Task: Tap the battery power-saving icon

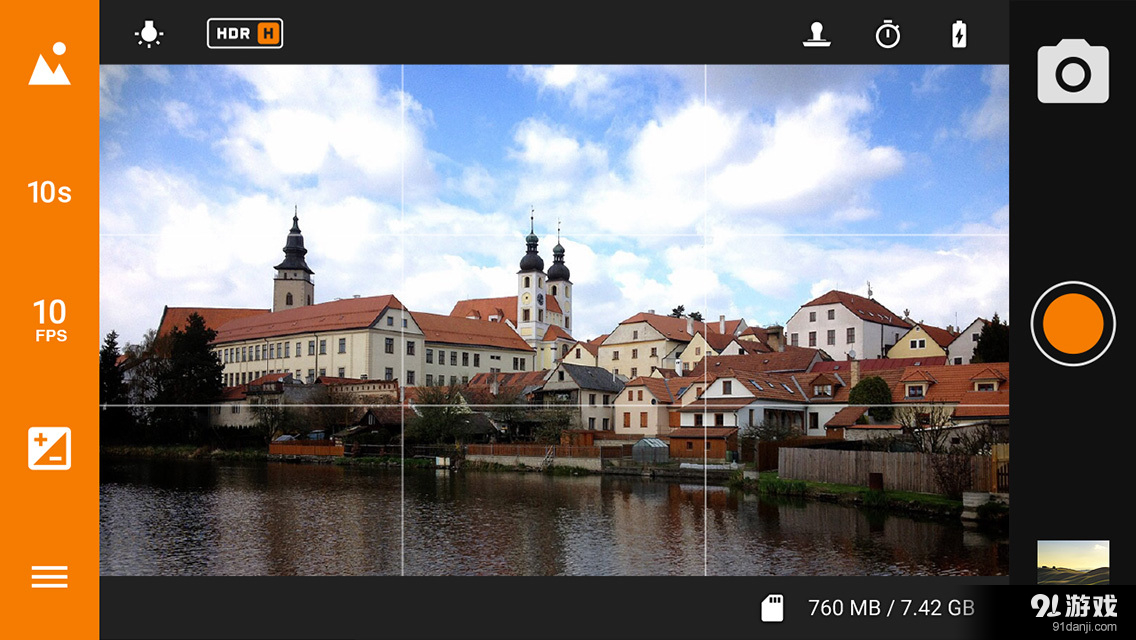Action: pos(959,35)
